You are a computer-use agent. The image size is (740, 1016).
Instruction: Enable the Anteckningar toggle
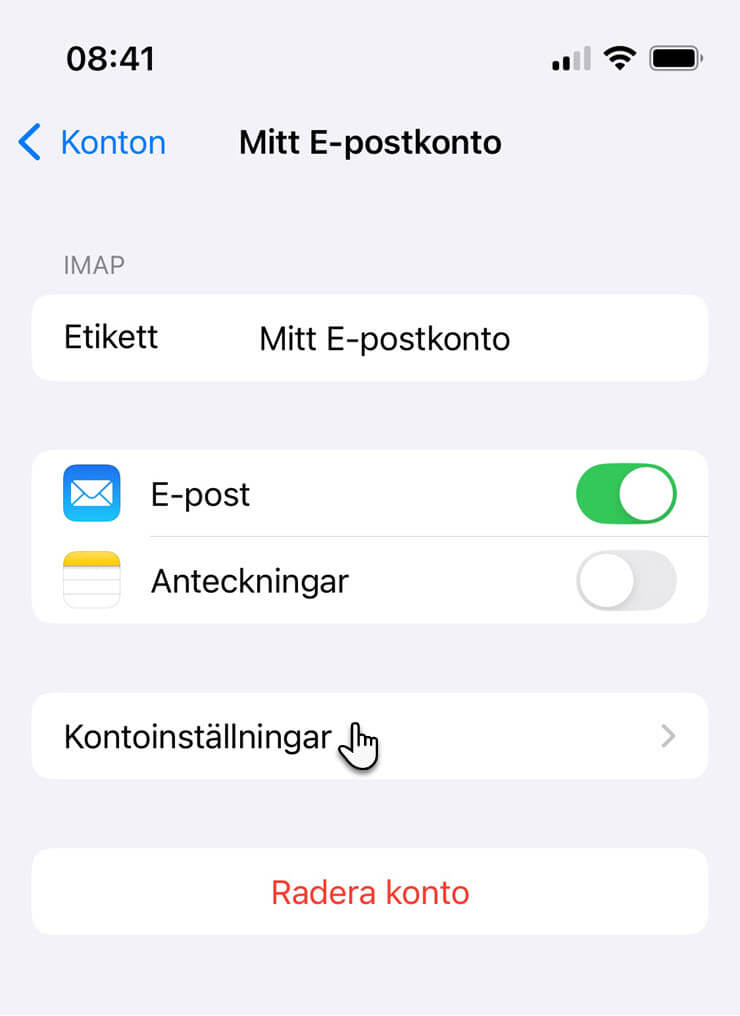(626, 581)
